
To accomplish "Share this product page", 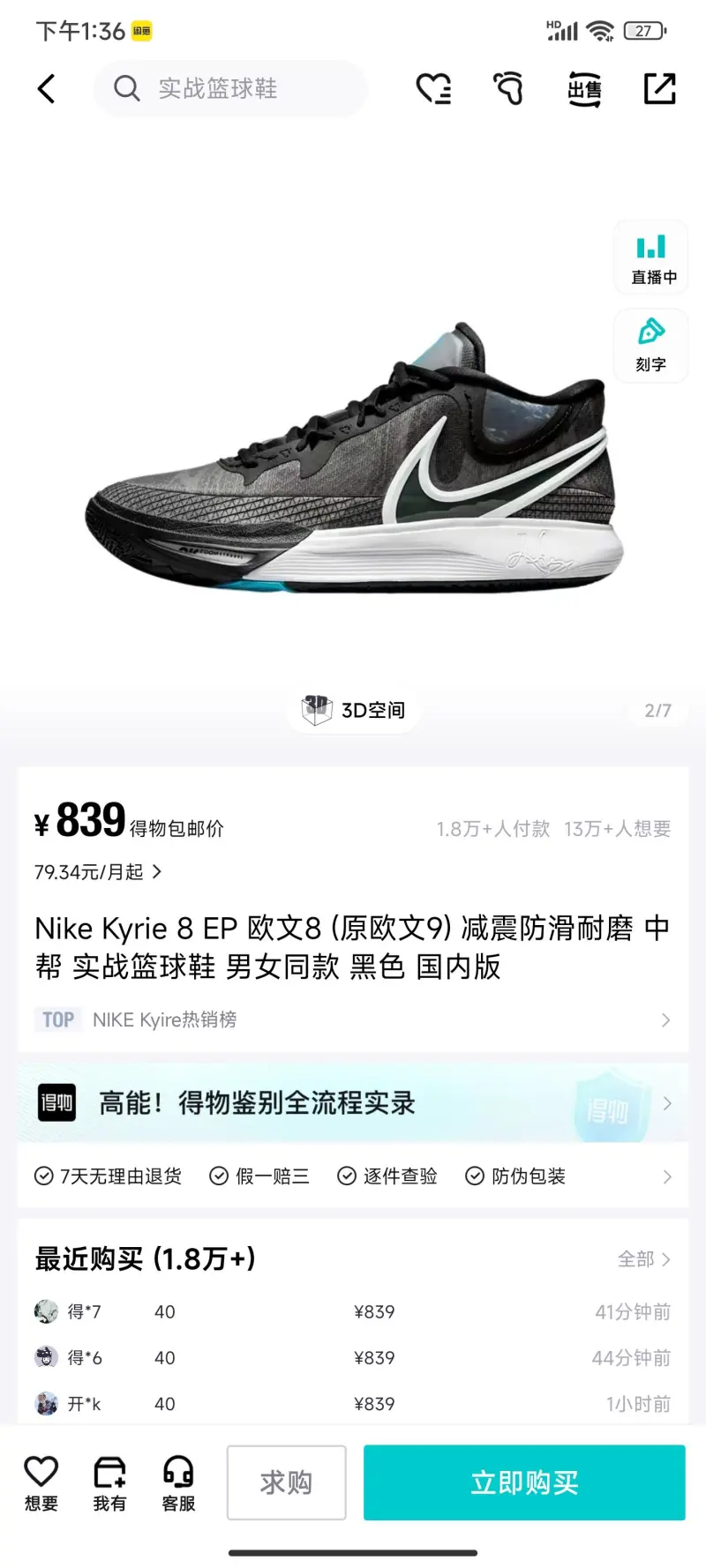I will [659, 88].
